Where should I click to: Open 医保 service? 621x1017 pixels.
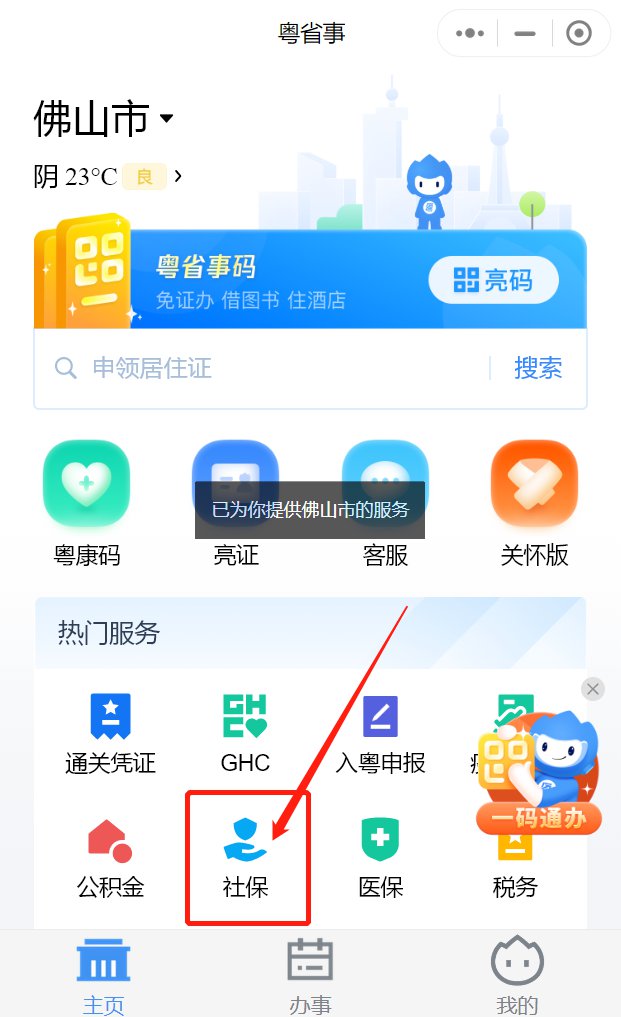(x=380, y=858)
